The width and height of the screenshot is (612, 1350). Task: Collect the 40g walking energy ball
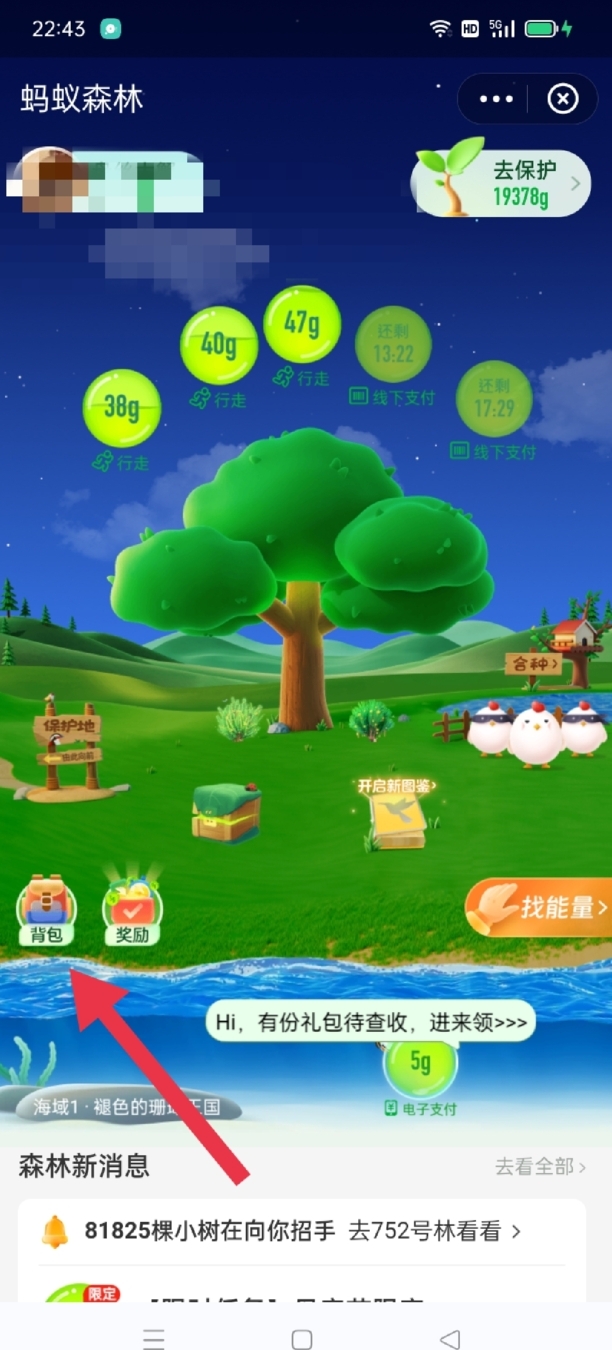click(x=218, y=346)
